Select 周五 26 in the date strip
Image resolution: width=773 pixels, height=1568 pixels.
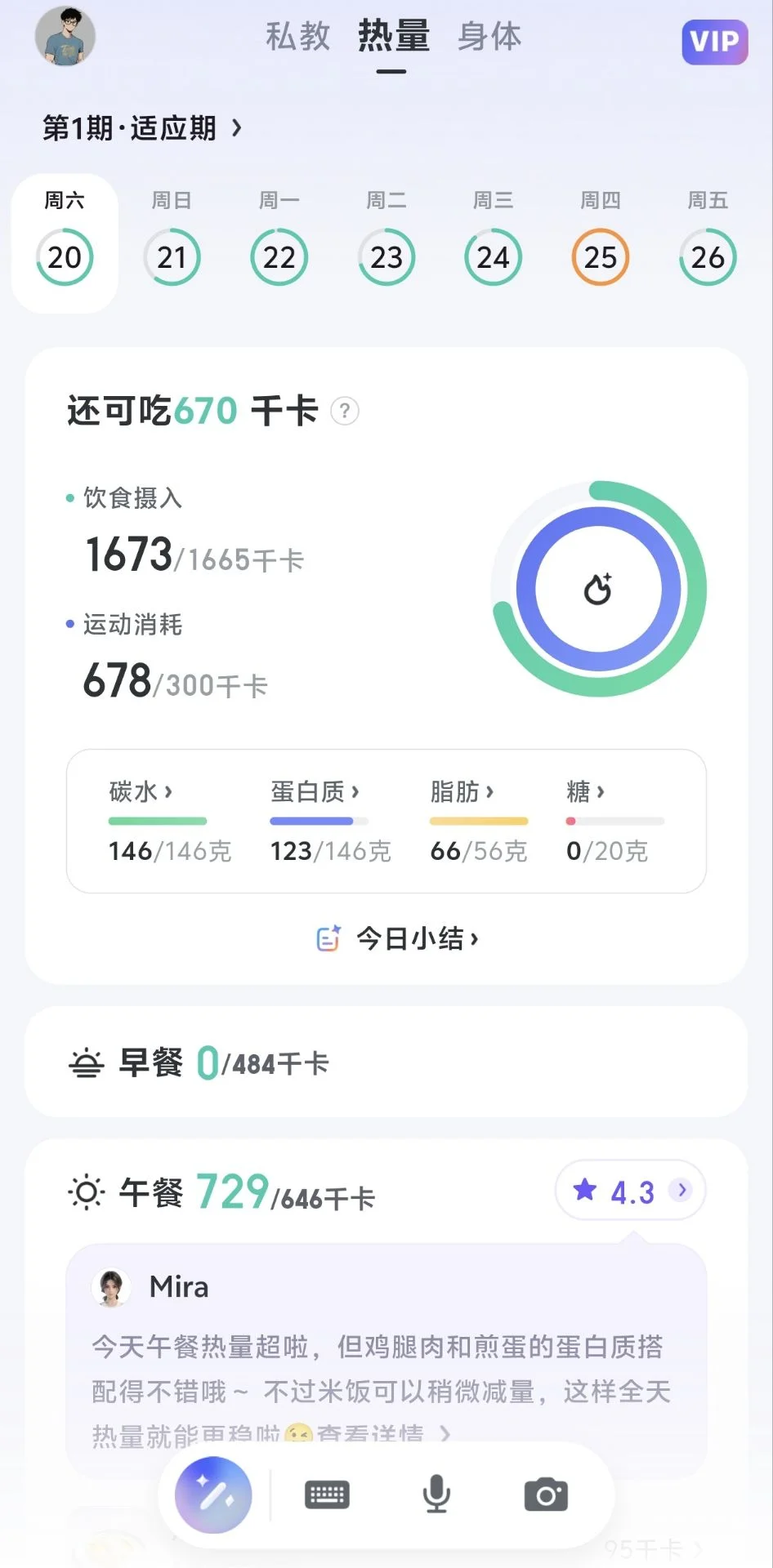(x=708, y=243)
